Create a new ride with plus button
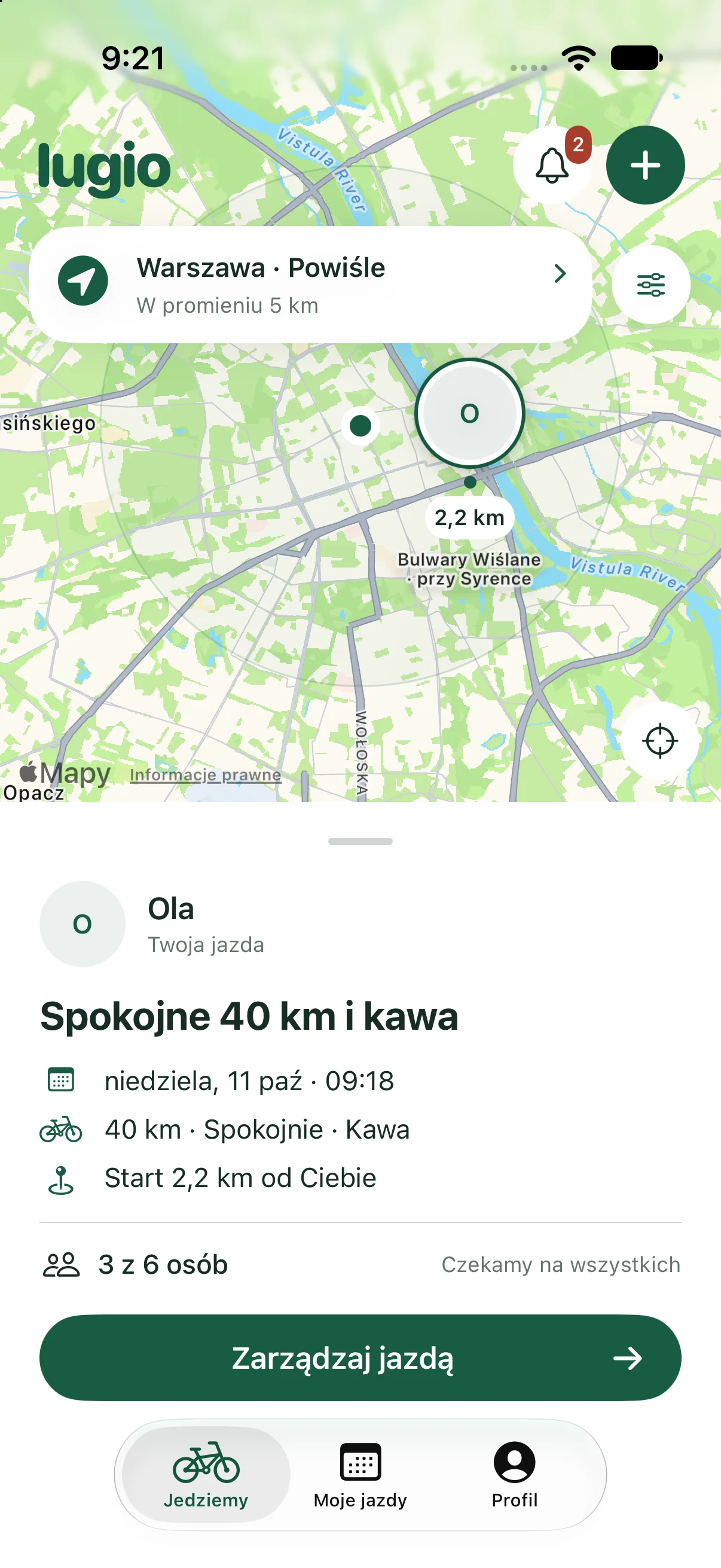The width and height of the screenshot is (721, 1568). tap(645, 165)
